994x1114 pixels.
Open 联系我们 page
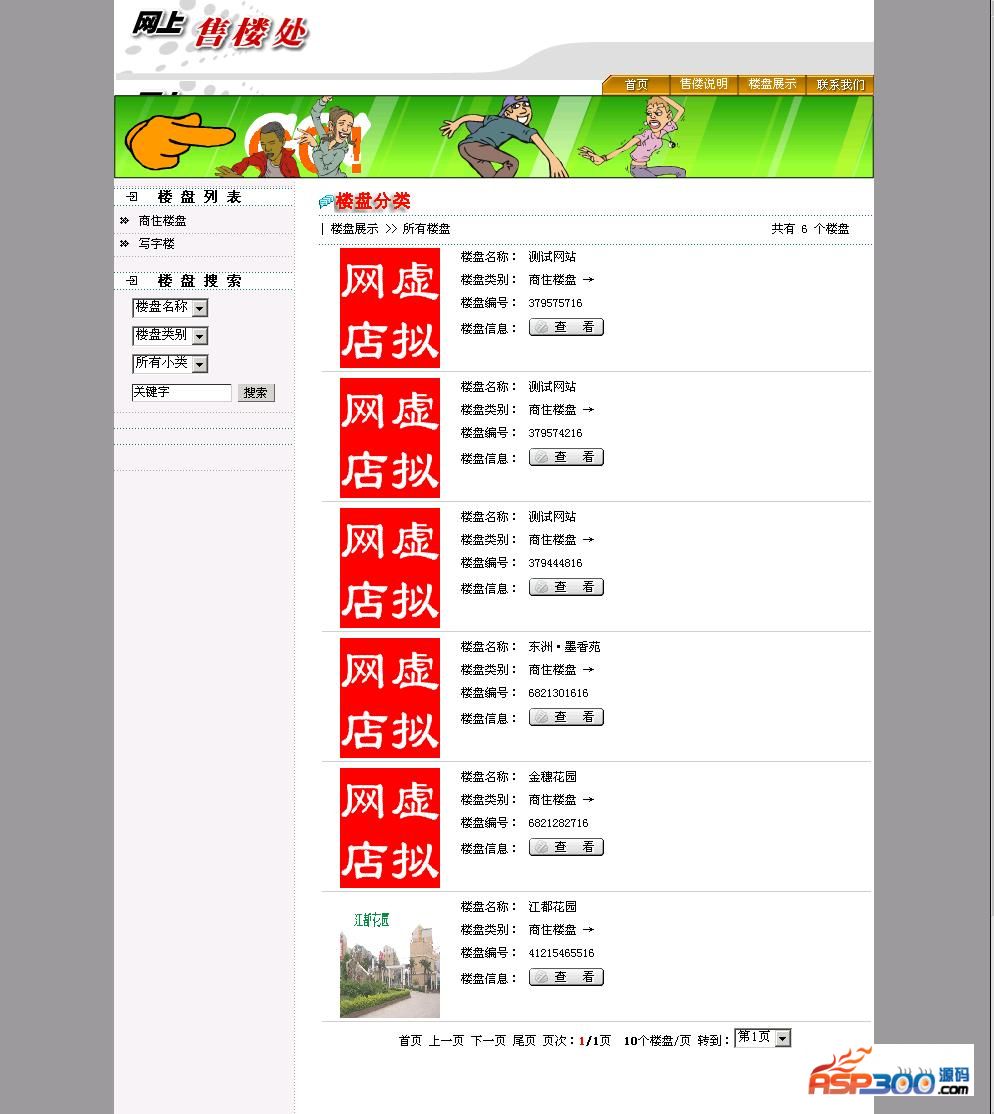[x=840, y=85]
